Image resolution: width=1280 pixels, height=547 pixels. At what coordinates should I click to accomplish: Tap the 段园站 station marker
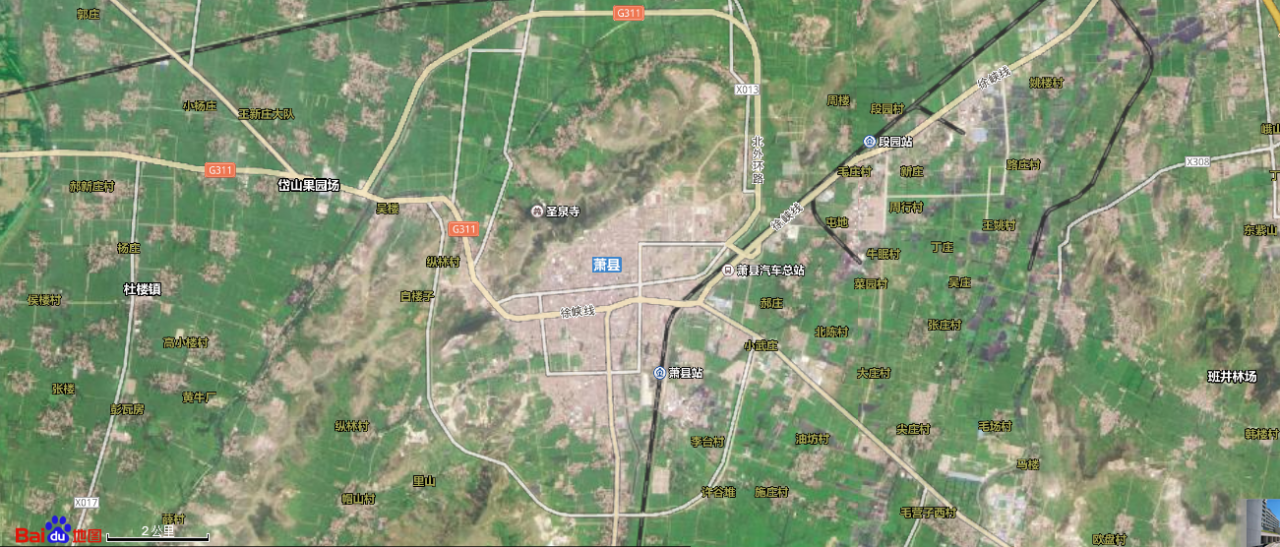click(870, 142)
